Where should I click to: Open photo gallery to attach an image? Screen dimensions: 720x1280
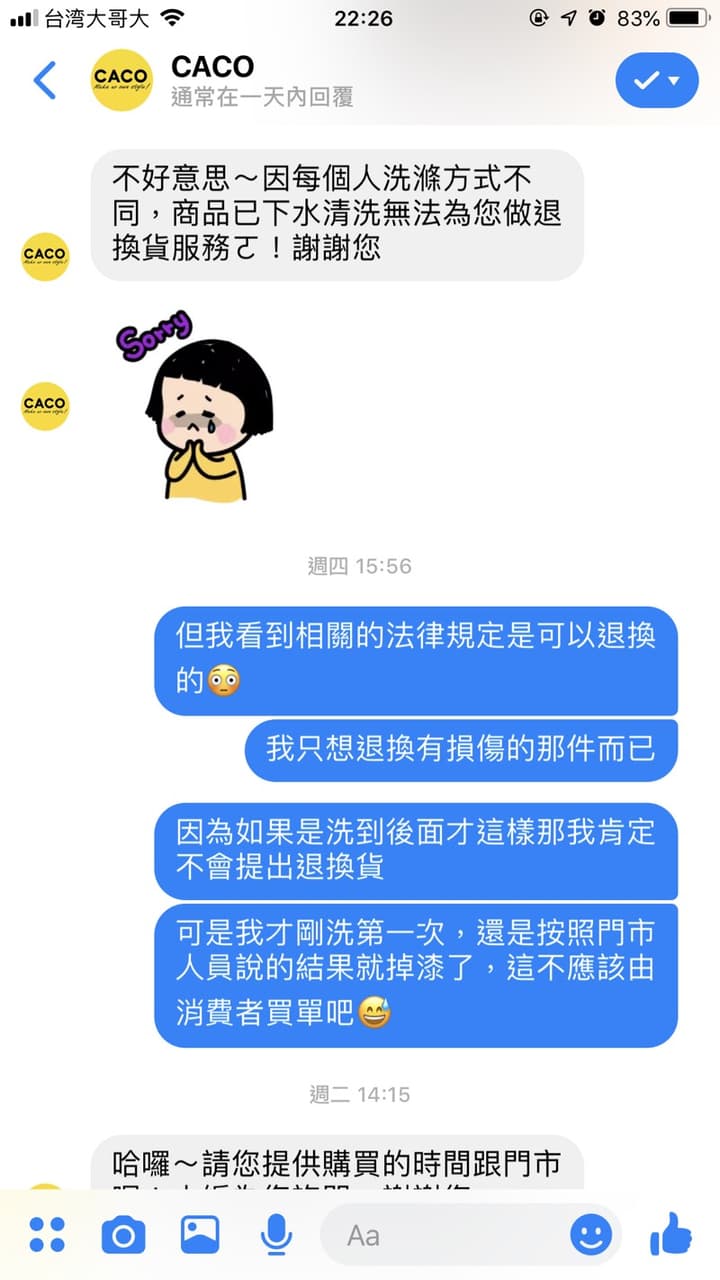[200, 1235]
